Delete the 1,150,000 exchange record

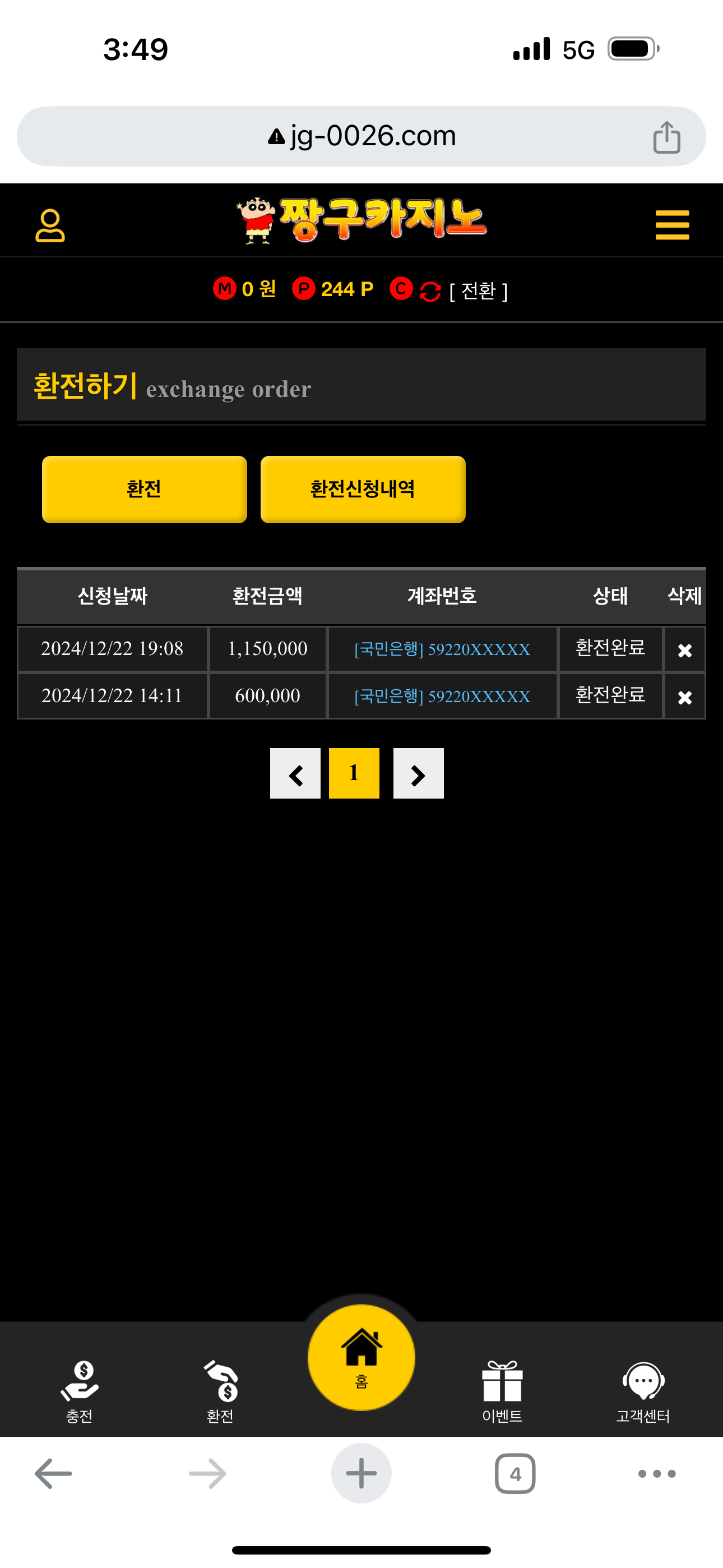(x=685, y=650)
